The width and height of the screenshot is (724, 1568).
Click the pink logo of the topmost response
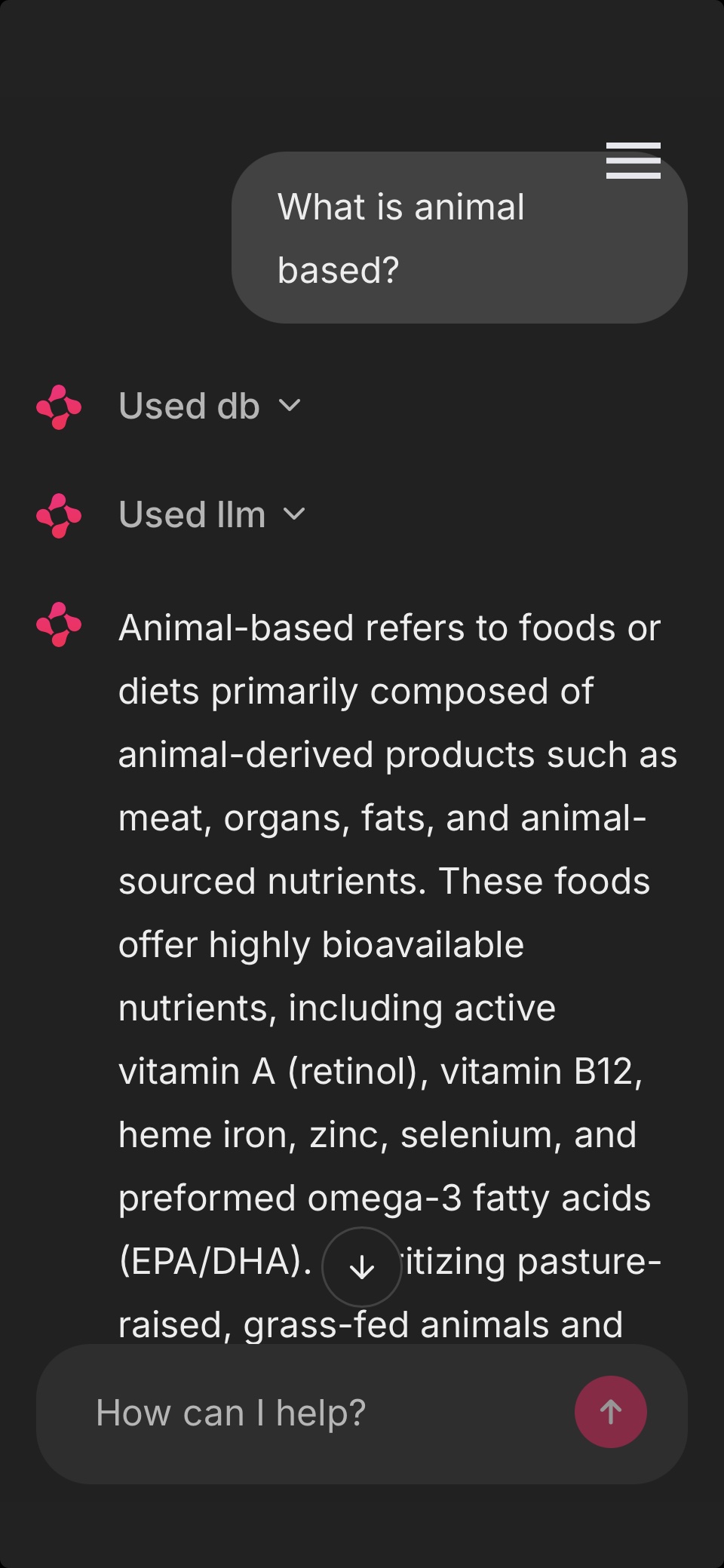point(60,407)
